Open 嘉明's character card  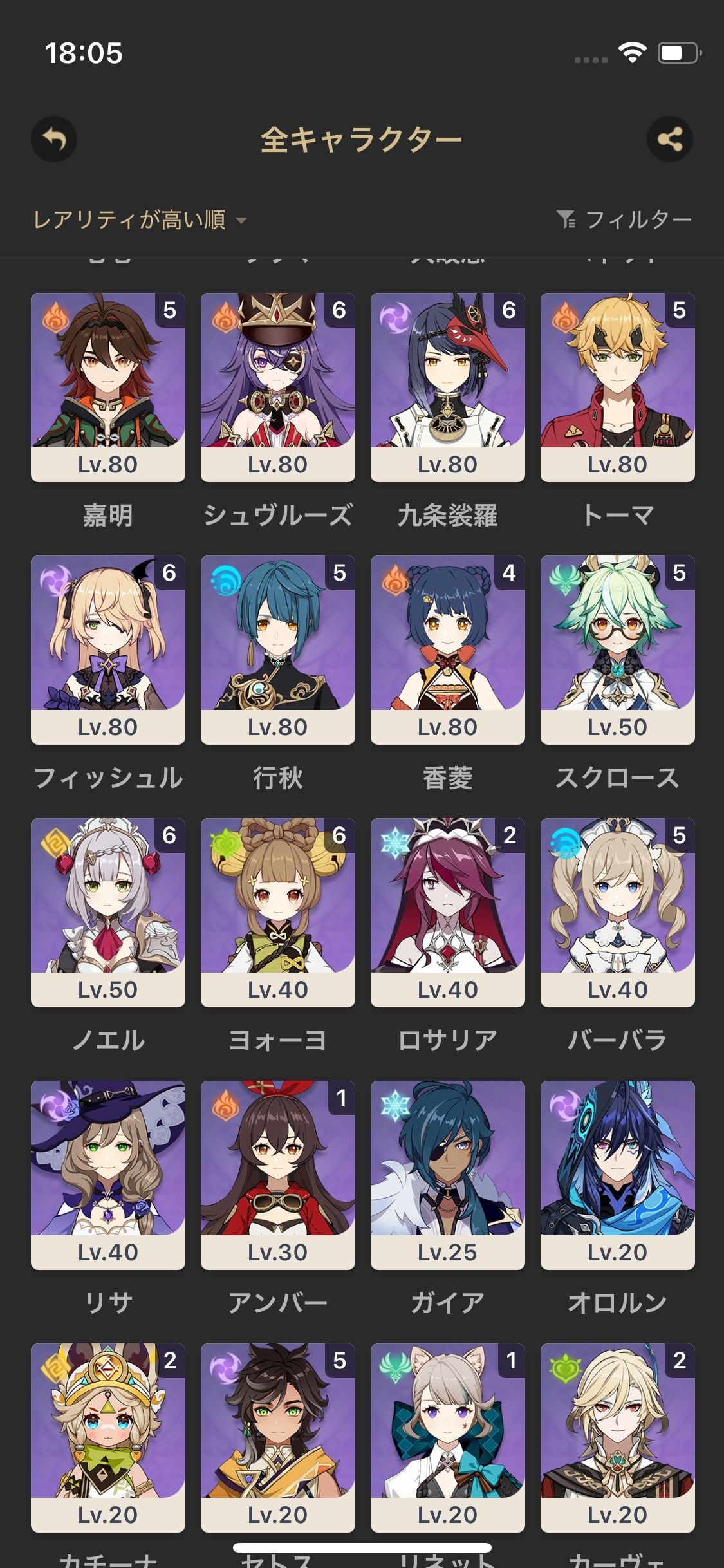point(108,387)
